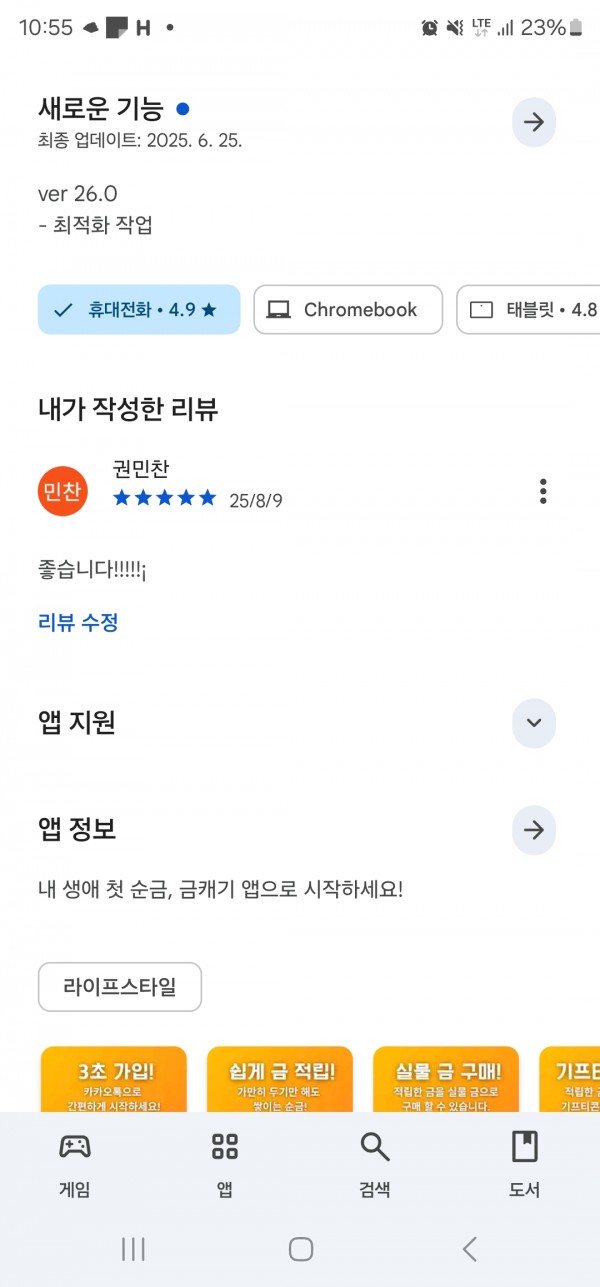Screen dimensions: 600x1287
Task: Switch to the 도서 tab
Action: (525, 1164)
